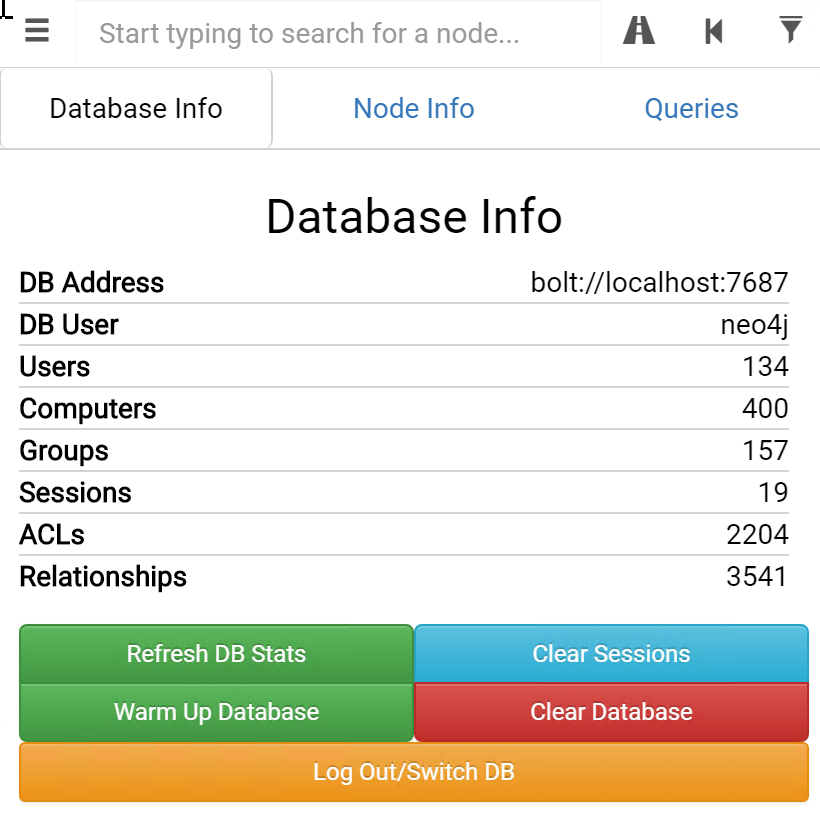Switch to Queries tab
Screen dimensions: 820x824
pos(691,108)
